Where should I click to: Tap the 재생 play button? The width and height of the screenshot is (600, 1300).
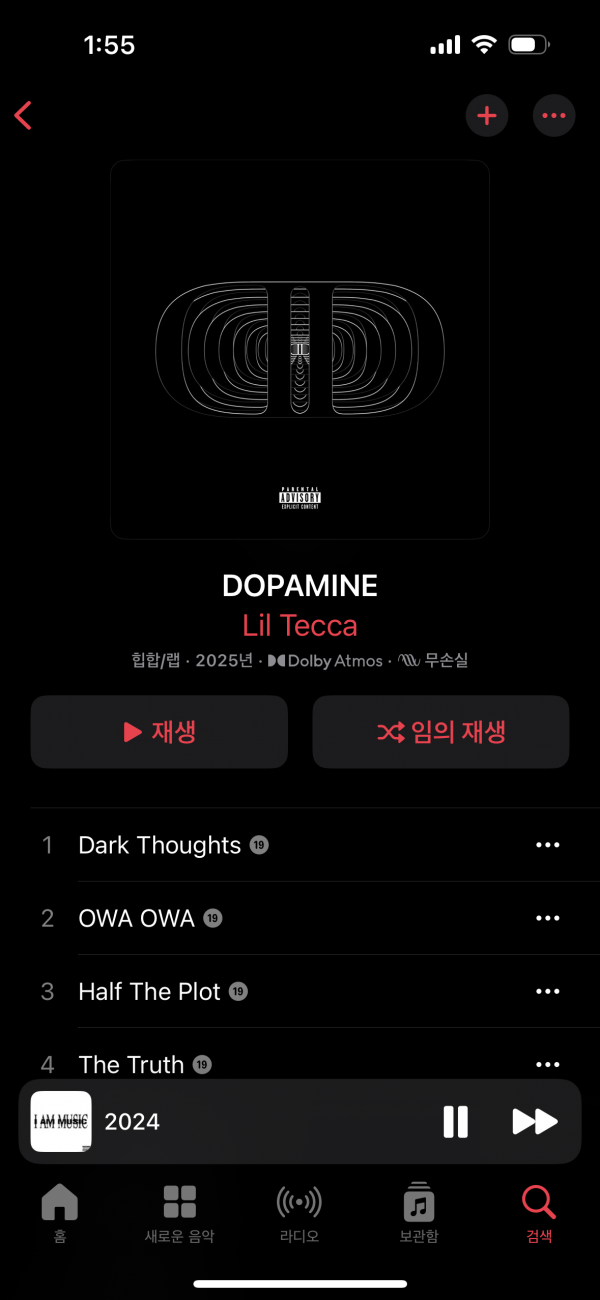[159, 732]
